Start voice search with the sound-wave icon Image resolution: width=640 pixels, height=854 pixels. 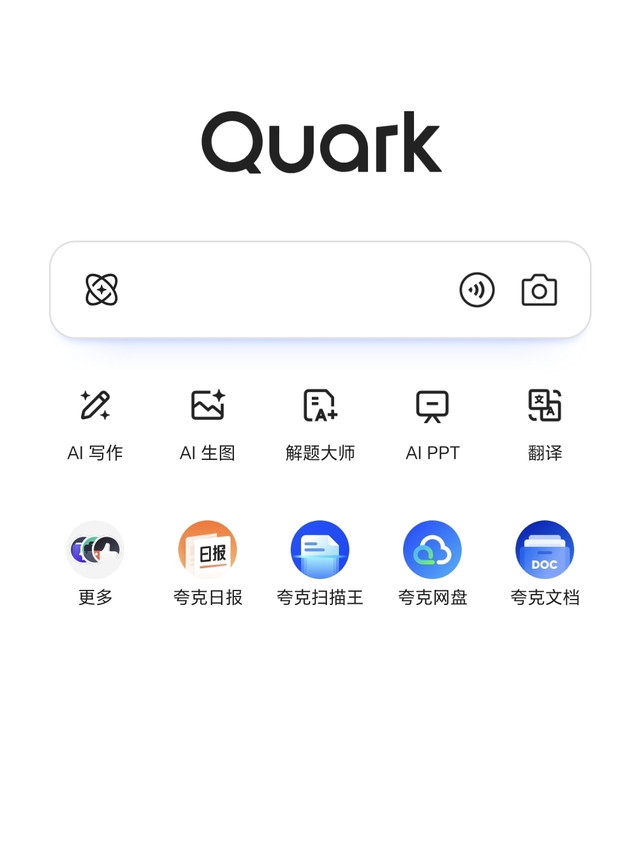[x=477, y=290]
